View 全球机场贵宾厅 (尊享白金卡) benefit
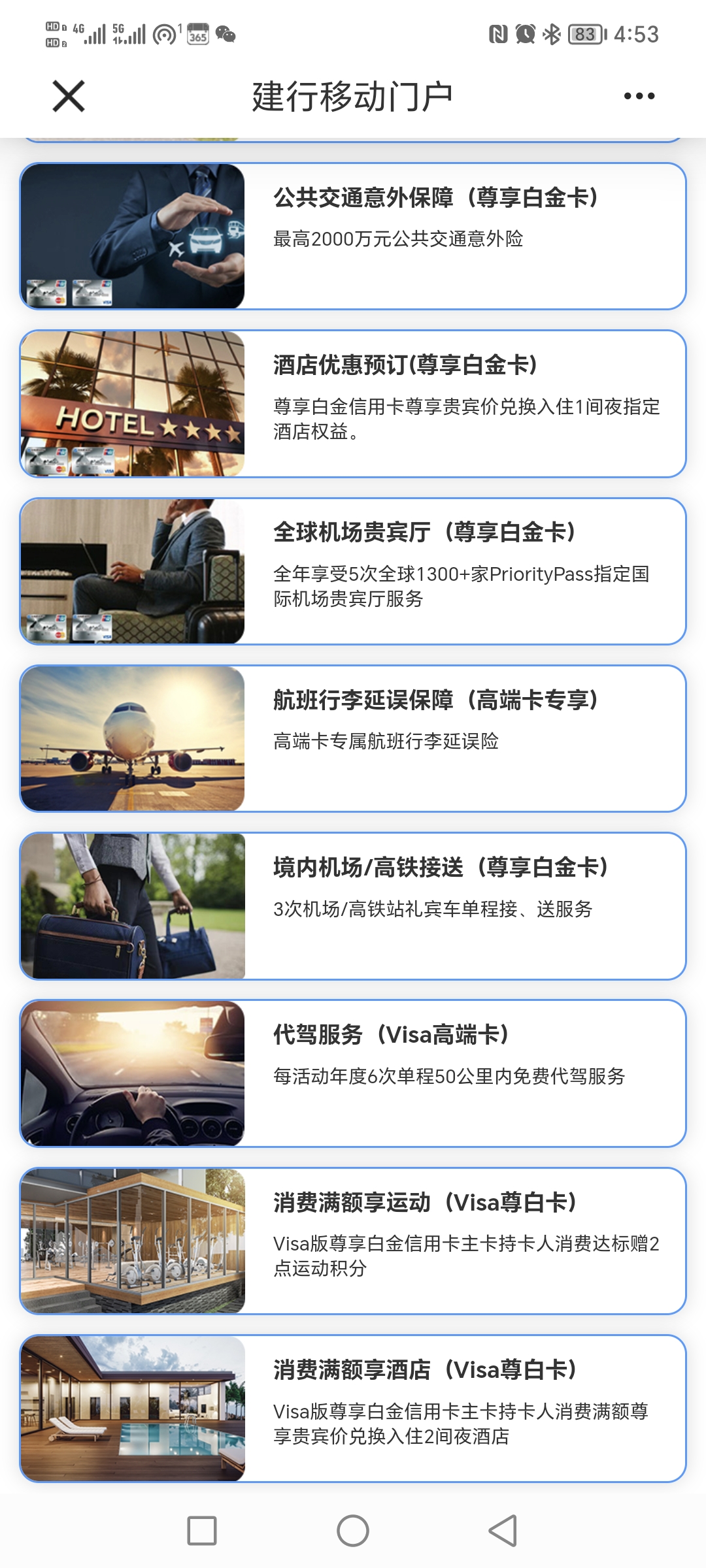This screenshot has height=1568, width=706. click(353, 571)
